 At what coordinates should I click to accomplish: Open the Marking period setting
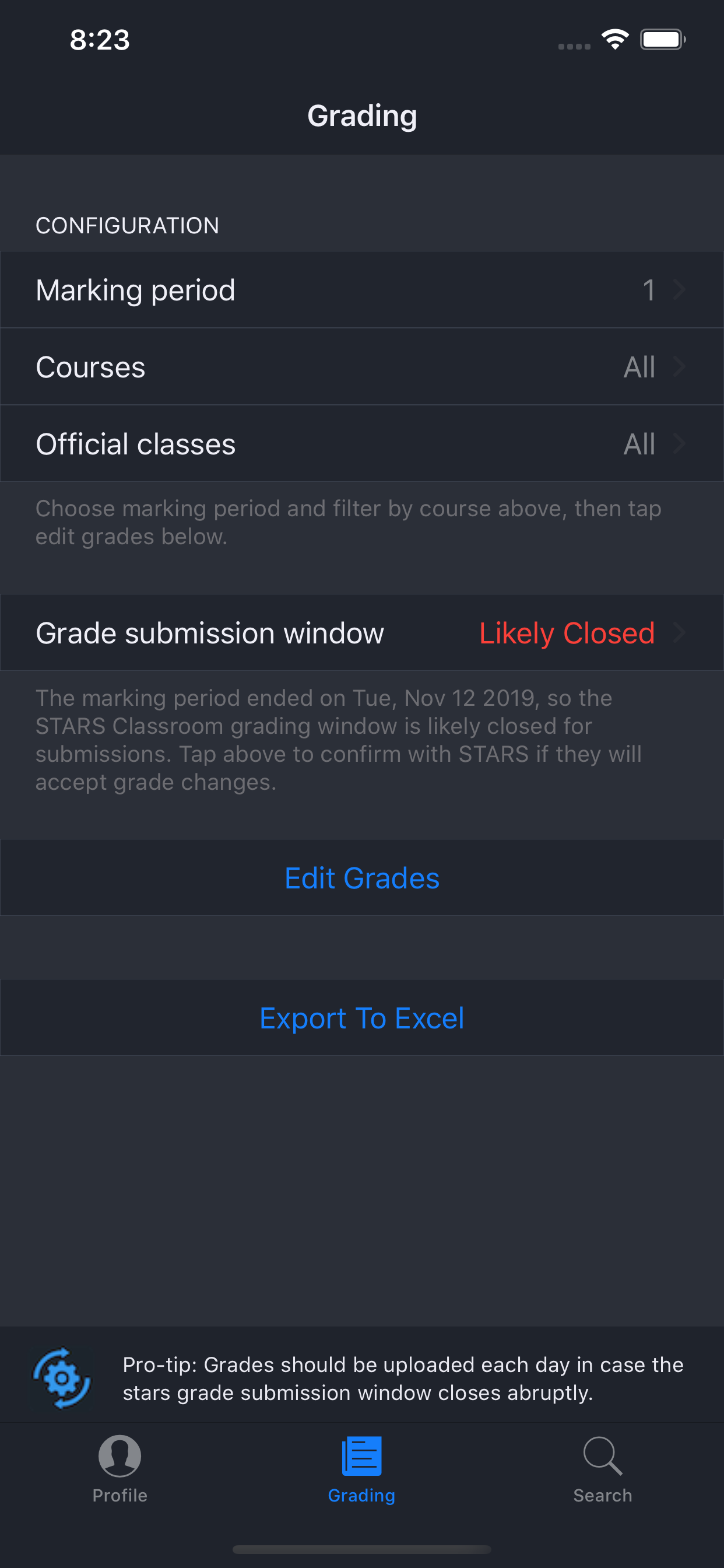(x=362, y=290)
